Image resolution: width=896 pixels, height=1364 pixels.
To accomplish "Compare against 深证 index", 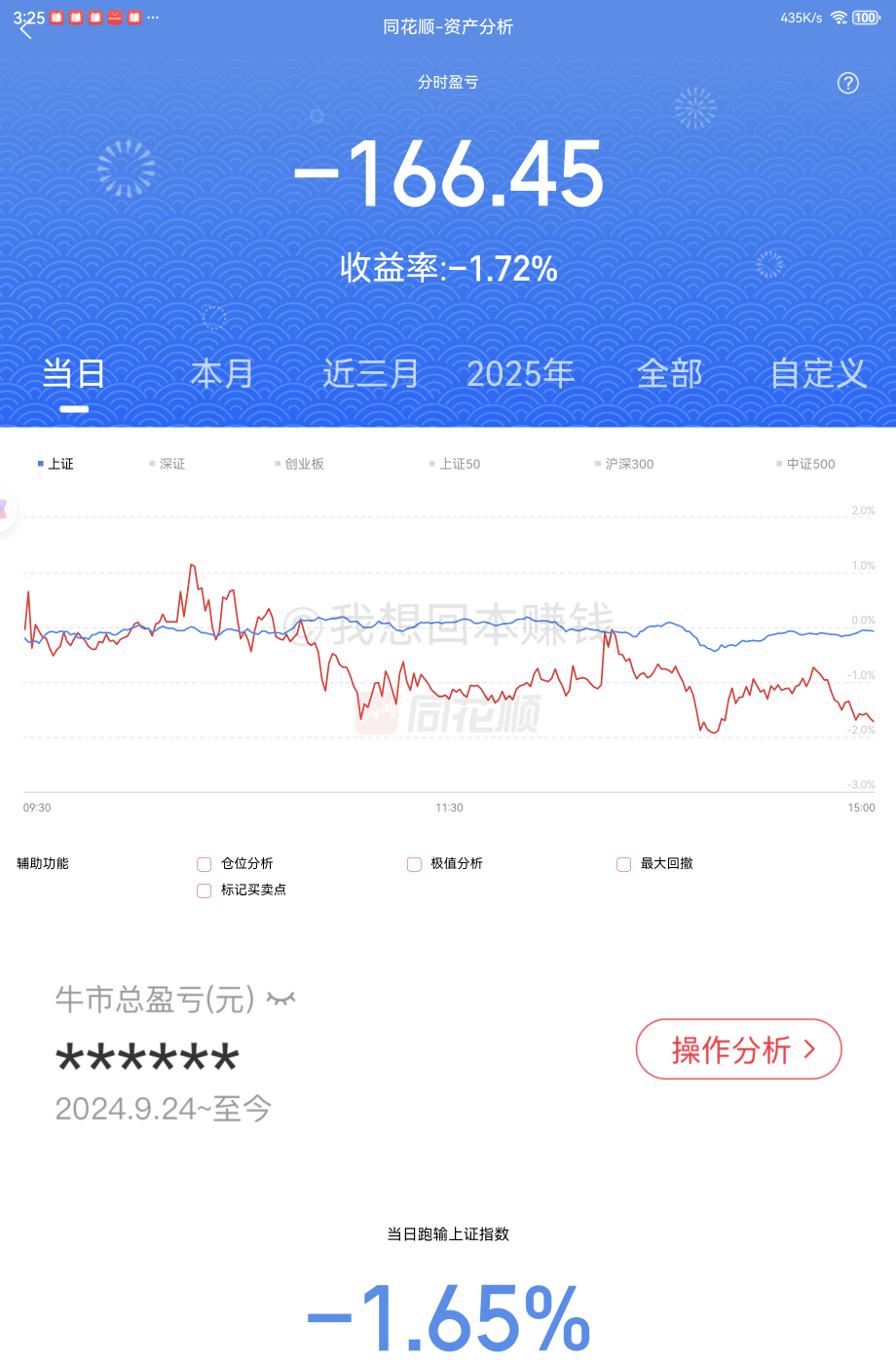I will pyautogui.click(x=168, y=464).
